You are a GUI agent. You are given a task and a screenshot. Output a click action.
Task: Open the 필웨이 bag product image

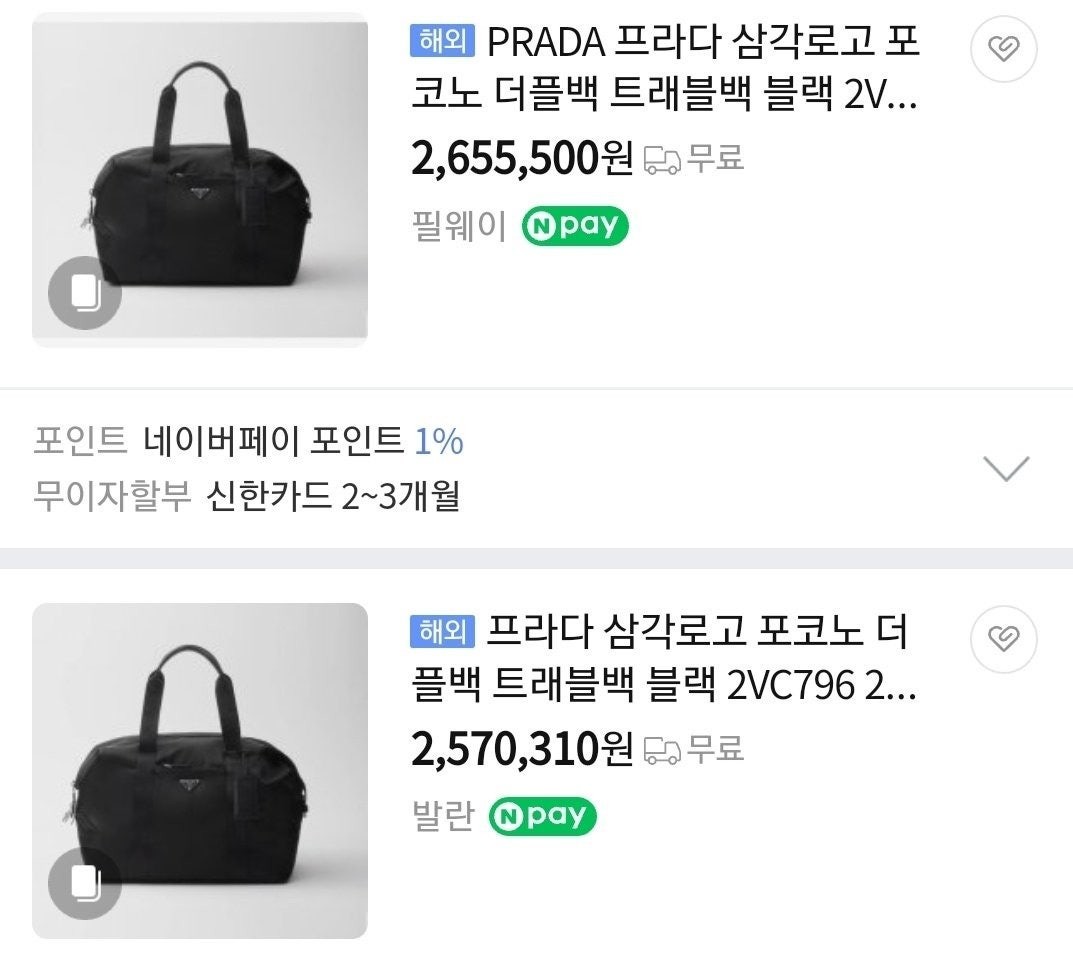click(200, 180)
